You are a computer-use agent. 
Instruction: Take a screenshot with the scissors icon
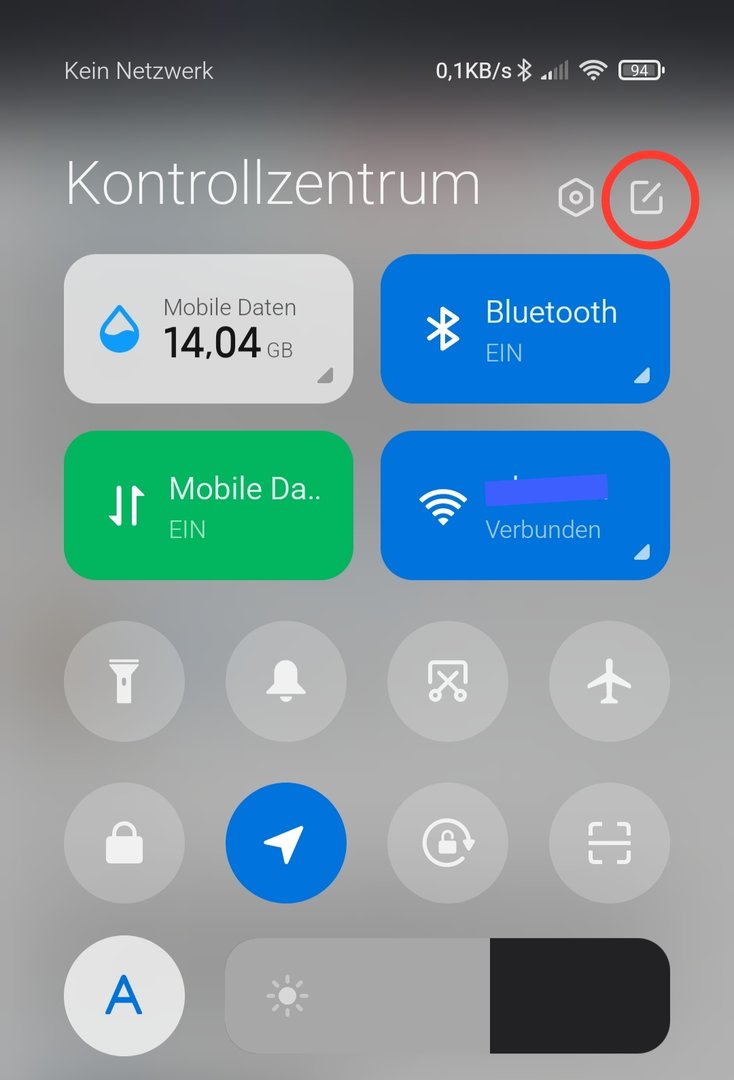coord(447,682)
